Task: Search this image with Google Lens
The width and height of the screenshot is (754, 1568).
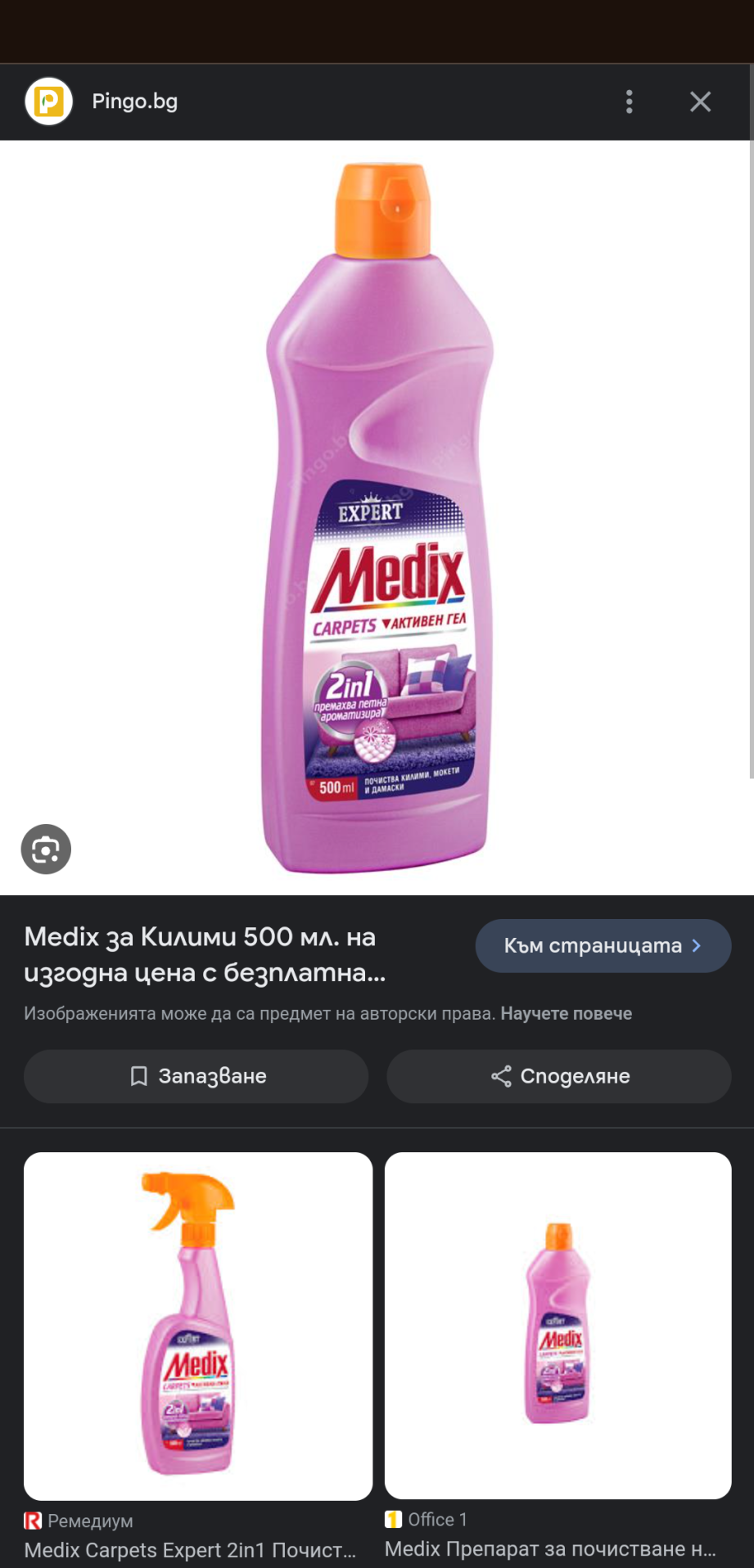Action: (x=46, y=849)
